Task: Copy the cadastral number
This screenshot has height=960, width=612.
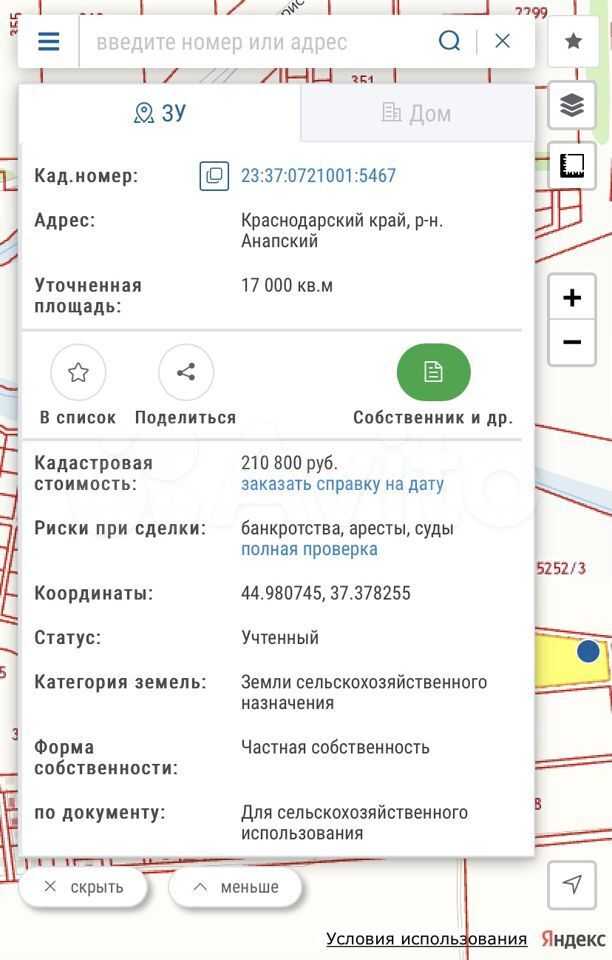Action: click(214, 176)
